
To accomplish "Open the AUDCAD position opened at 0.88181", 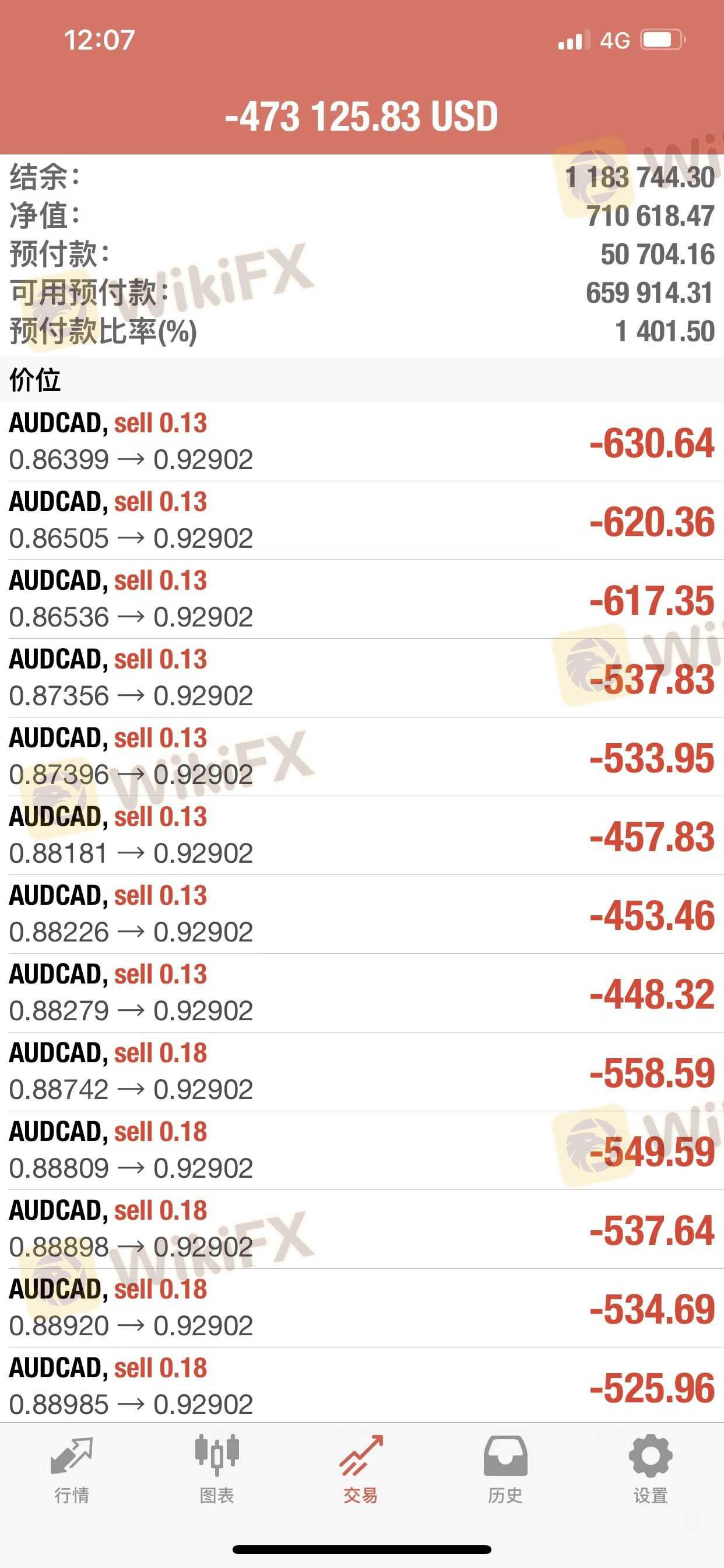I will coord(361,835).
